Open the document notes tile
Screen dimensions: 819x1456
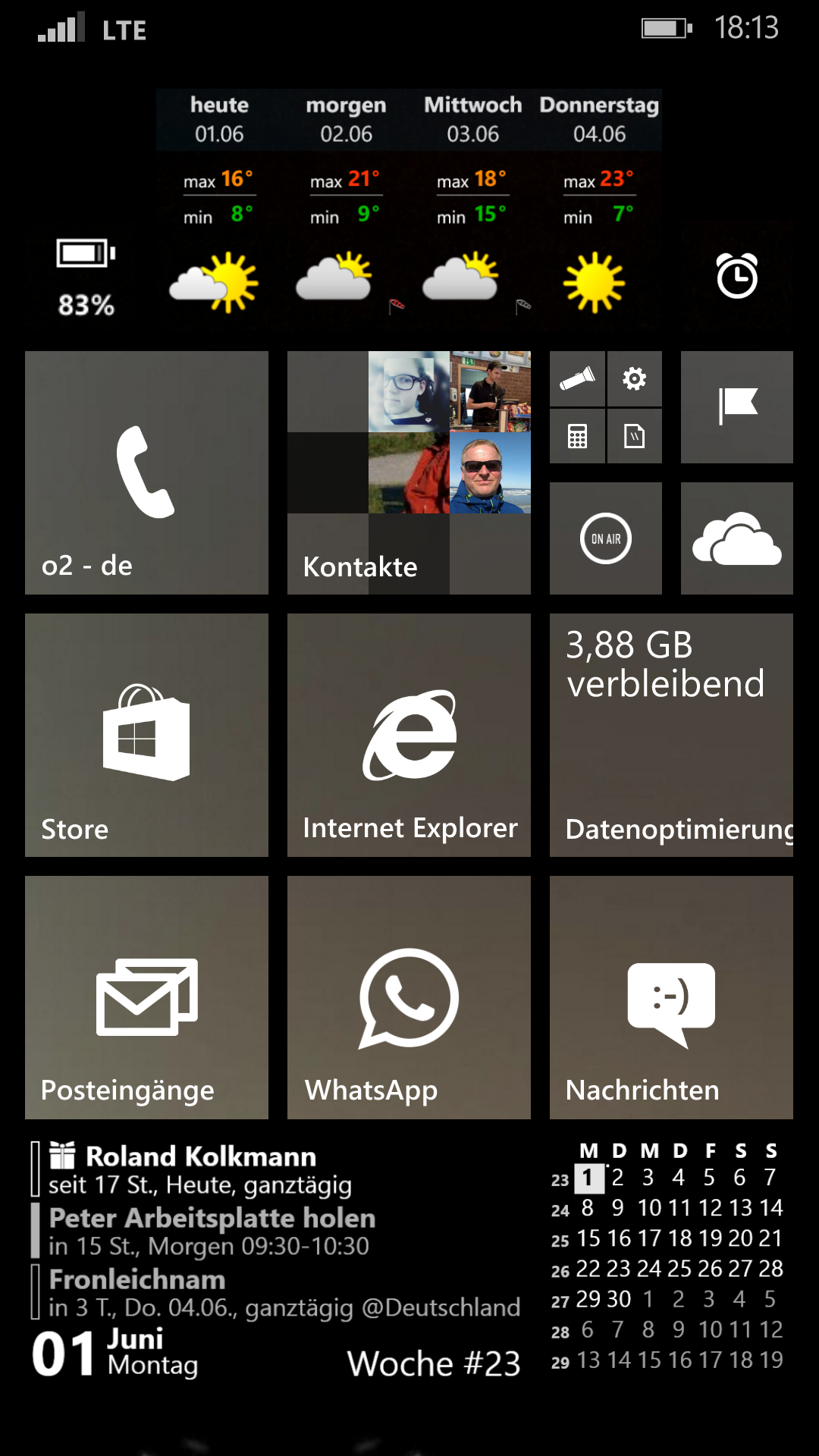pos(634,436)
